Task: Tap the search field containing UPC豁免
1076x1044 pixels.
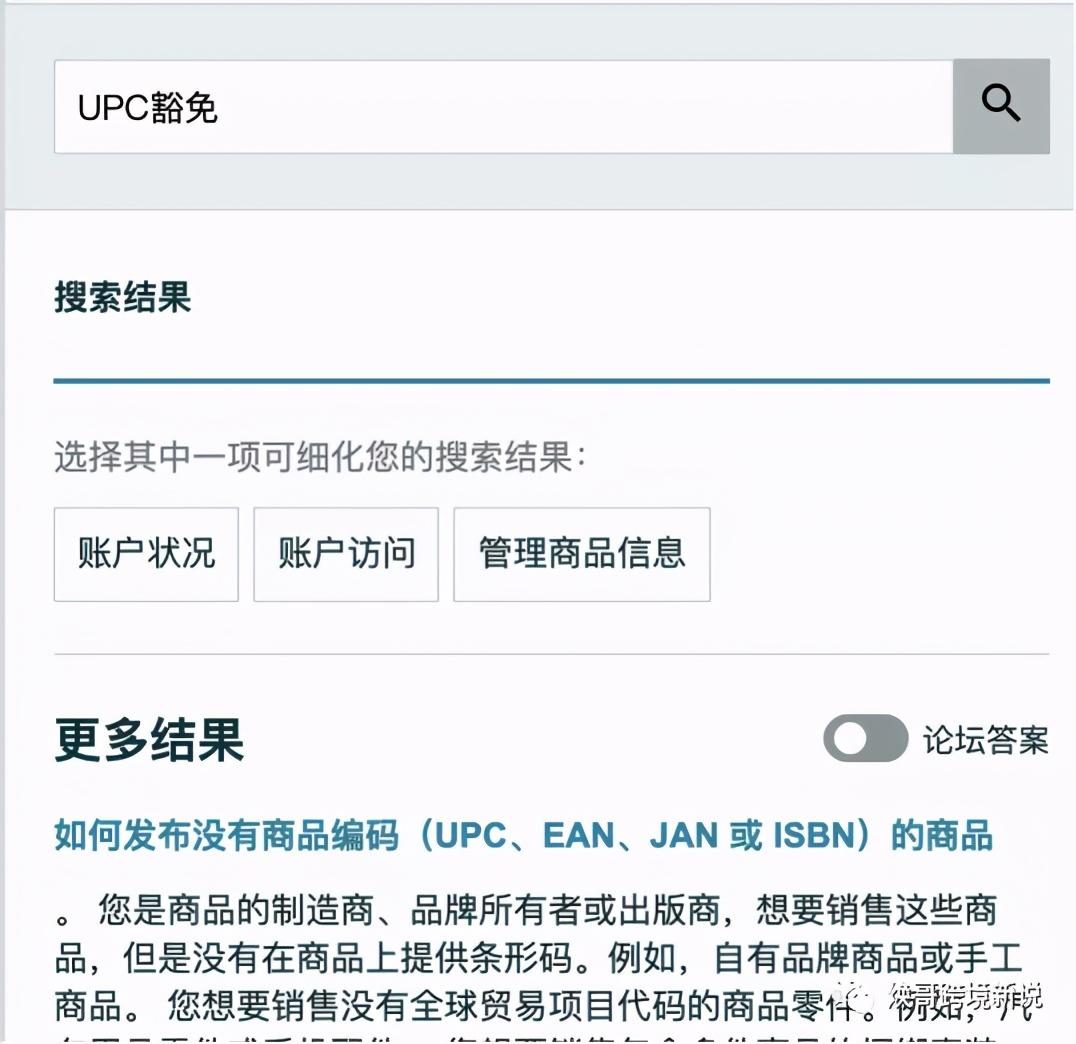Action: (x=500, y=107)
